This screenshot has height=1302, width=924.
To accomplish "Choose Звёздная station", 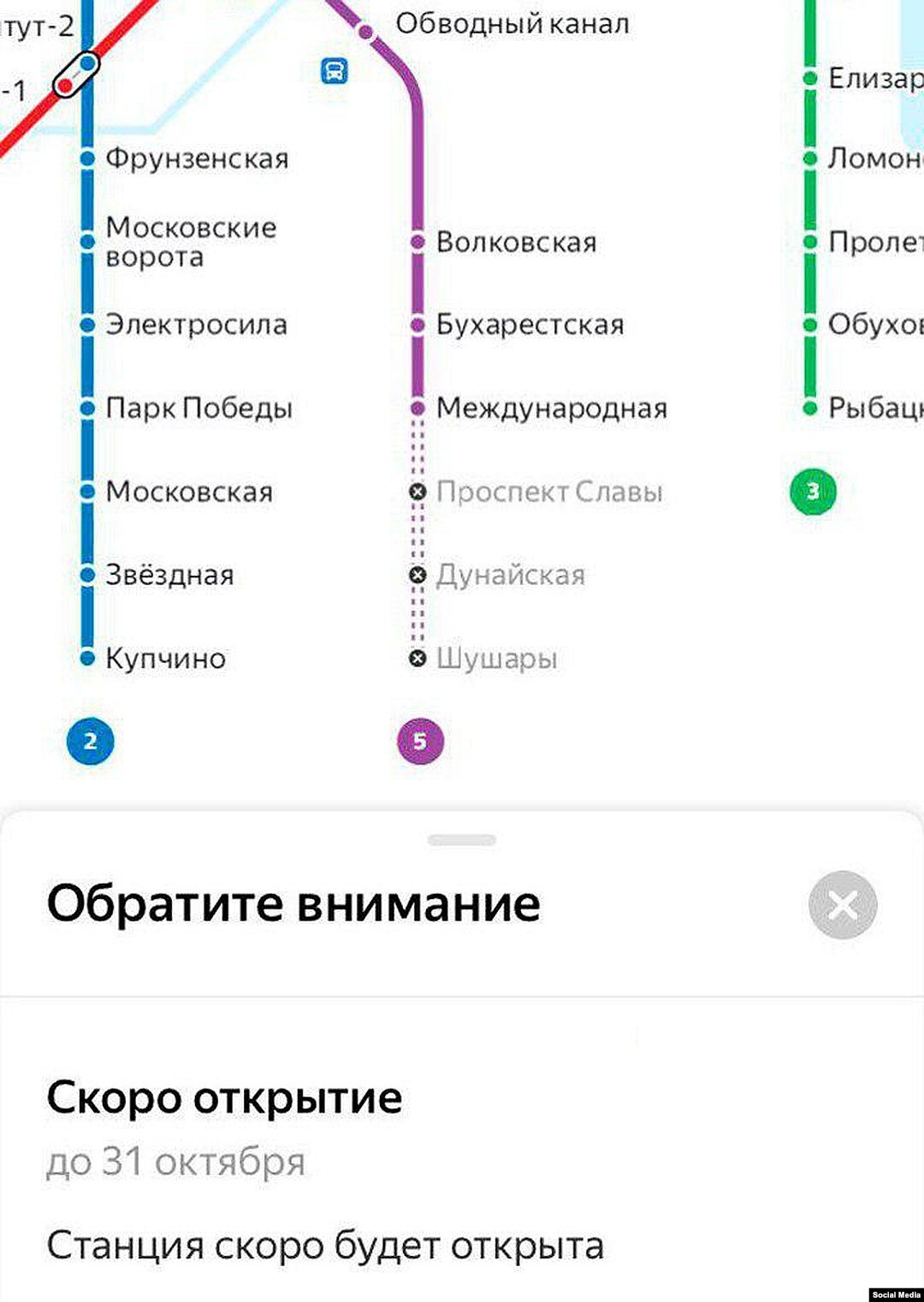I will 169,575.
